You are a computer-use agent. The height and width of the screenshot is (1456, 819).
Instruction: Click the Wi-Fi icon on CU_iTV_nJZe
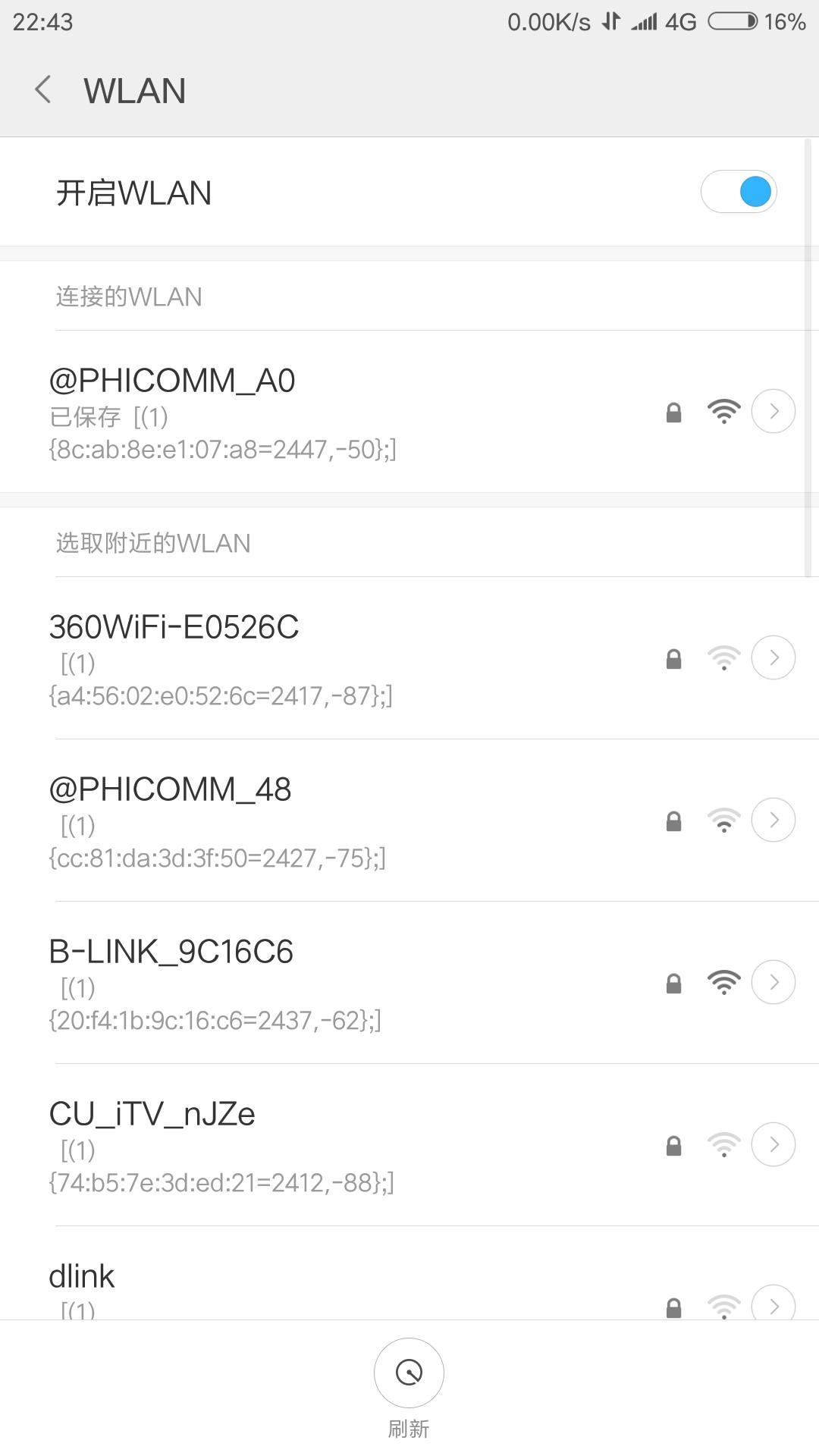coord(724,1144)
